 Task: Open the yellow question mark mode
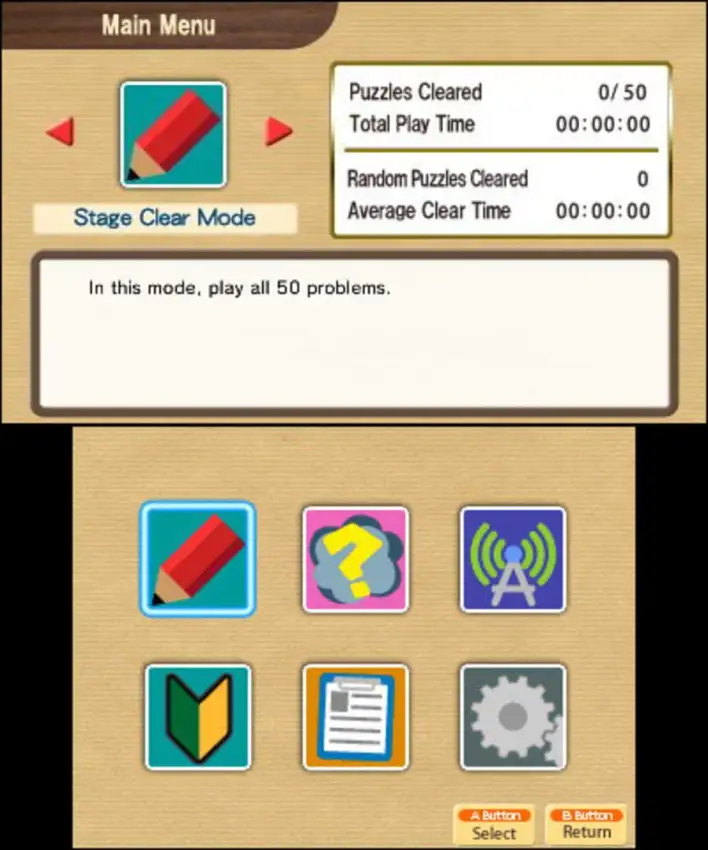click(x=356, y=559)
